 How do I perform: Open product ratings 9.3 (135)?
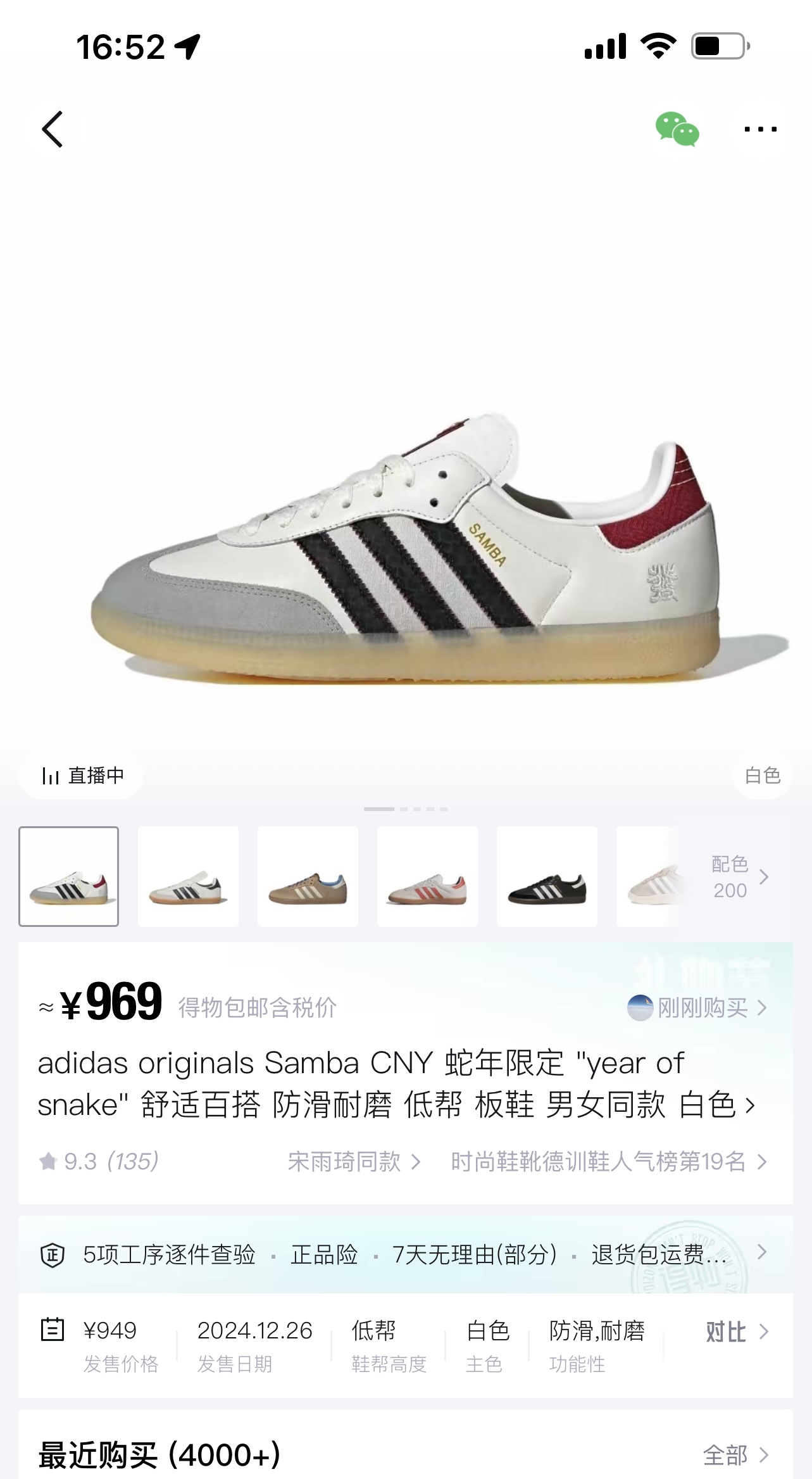coord(99,1161)
